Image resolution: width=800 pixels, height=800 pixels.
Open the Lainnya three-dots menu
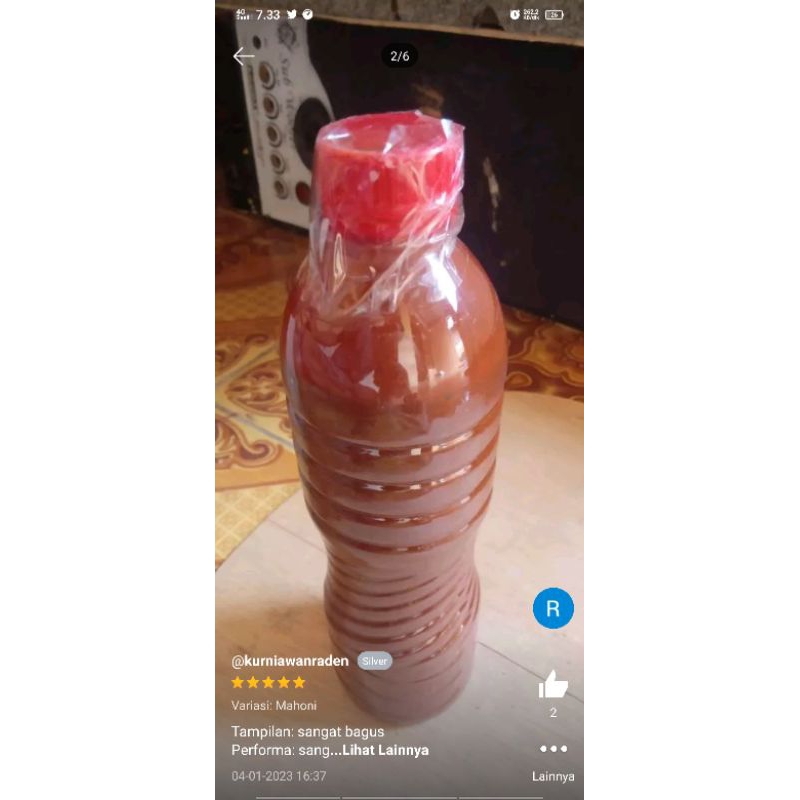pos(553,749)
